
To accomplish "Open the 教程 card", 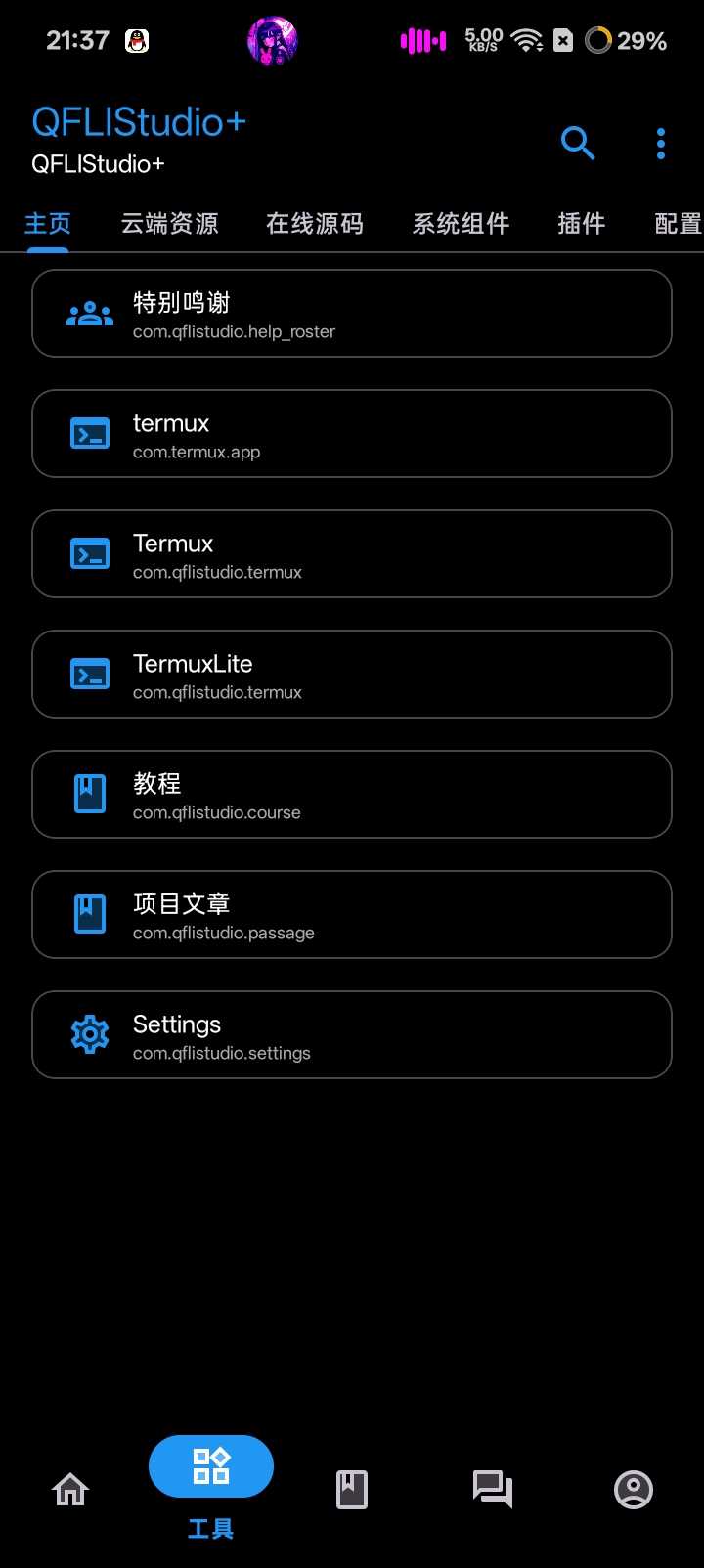I will tap(352, 795).
